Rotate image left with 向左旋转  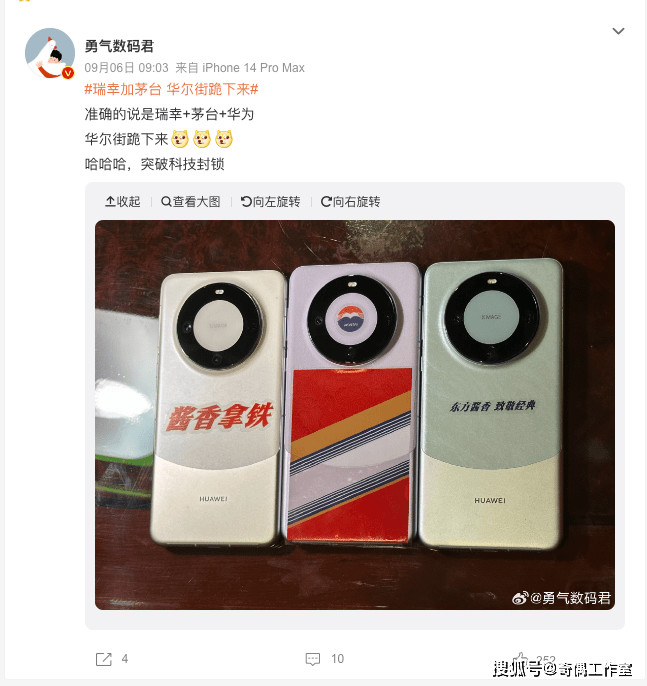pyautogui.click(x=271, y=201)
